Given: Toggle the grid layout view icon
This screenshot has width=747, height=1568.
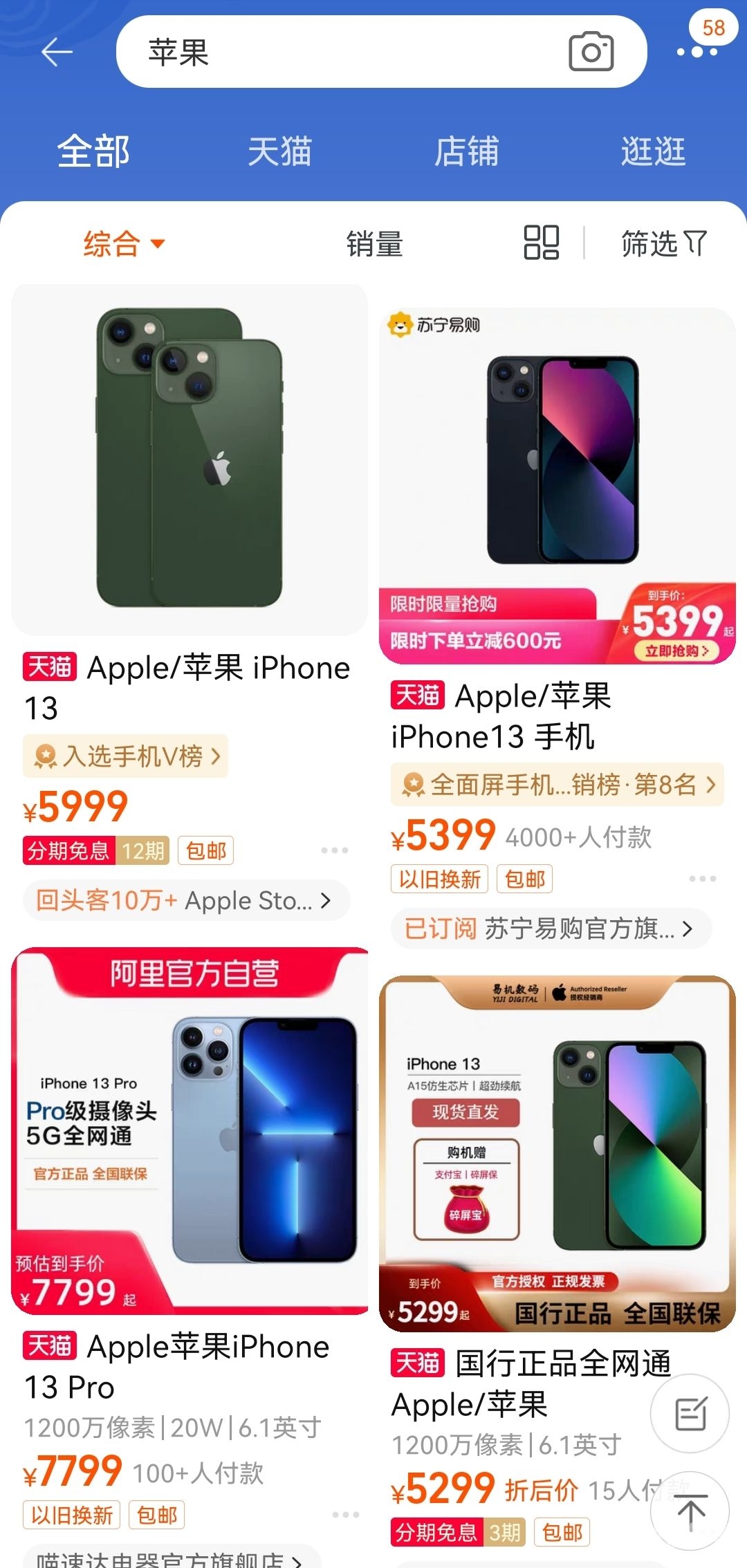Looking at the screenshot, I should 542,243.
